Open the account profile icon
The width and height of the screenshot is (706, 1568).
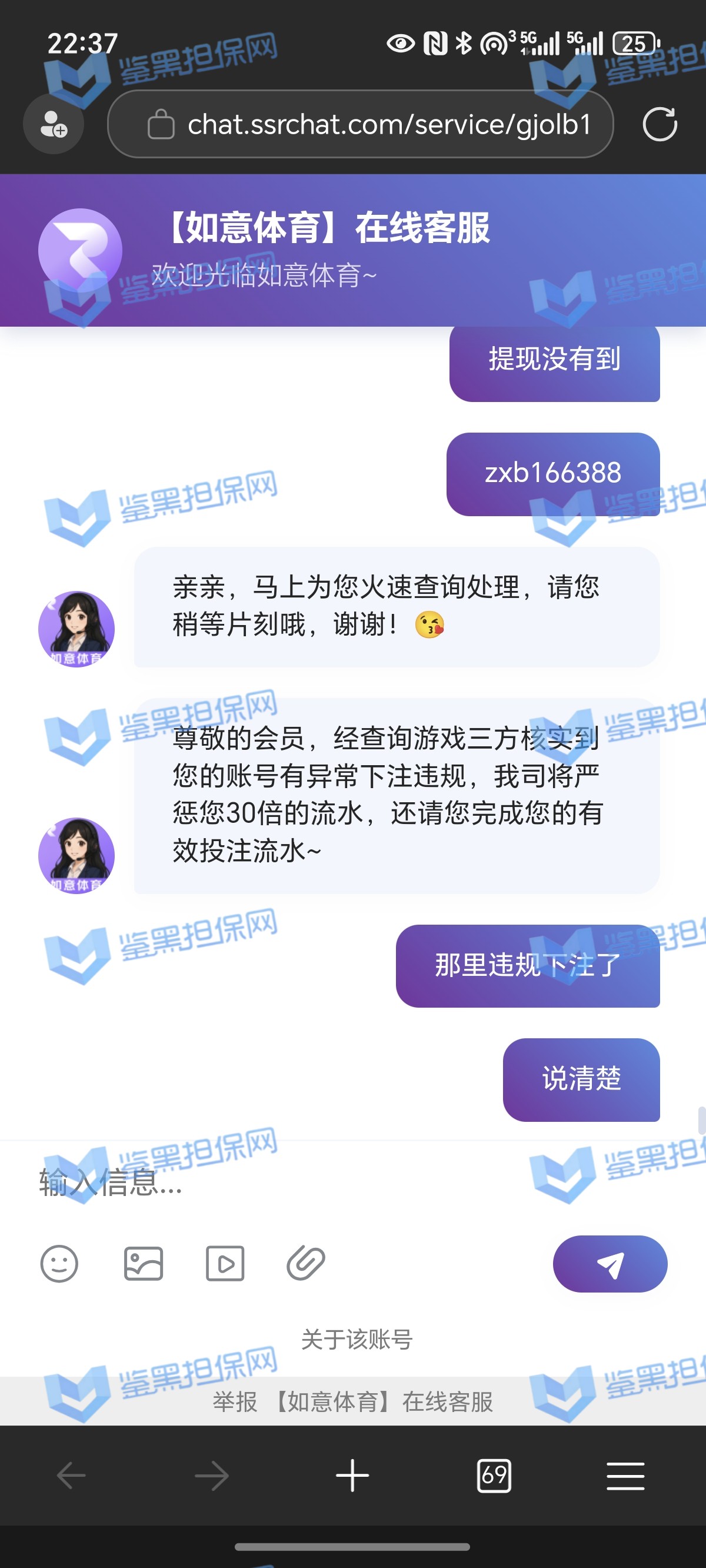pos(54,124)
